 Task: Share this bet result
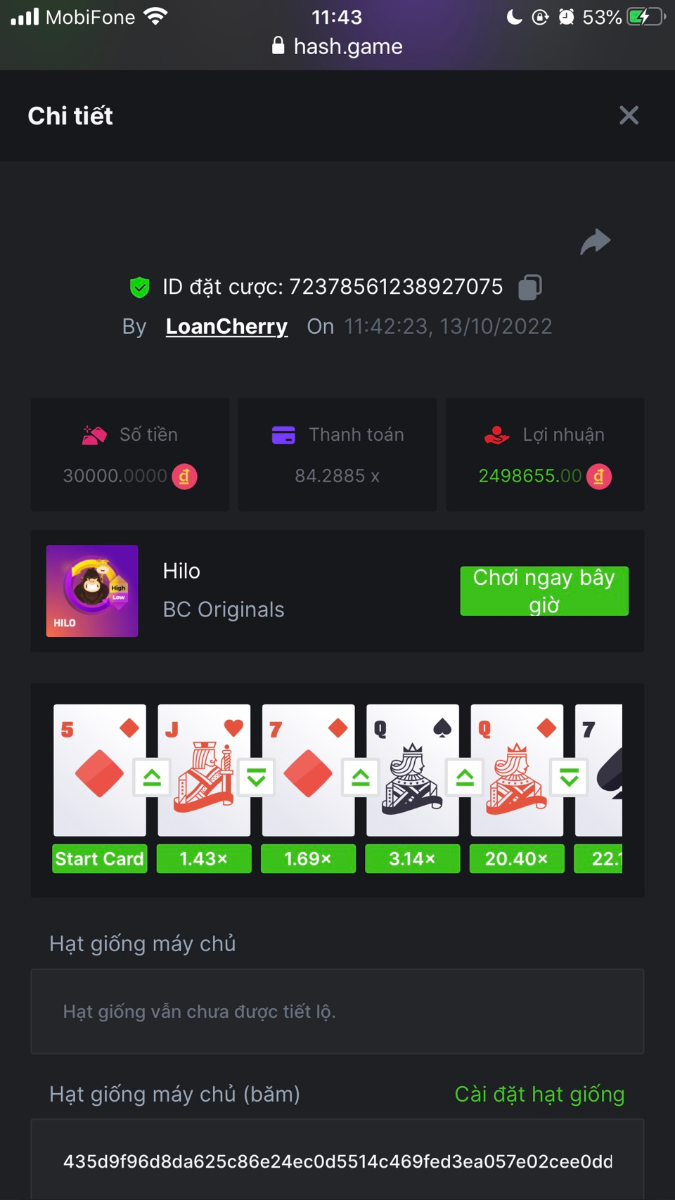(595, 241)
